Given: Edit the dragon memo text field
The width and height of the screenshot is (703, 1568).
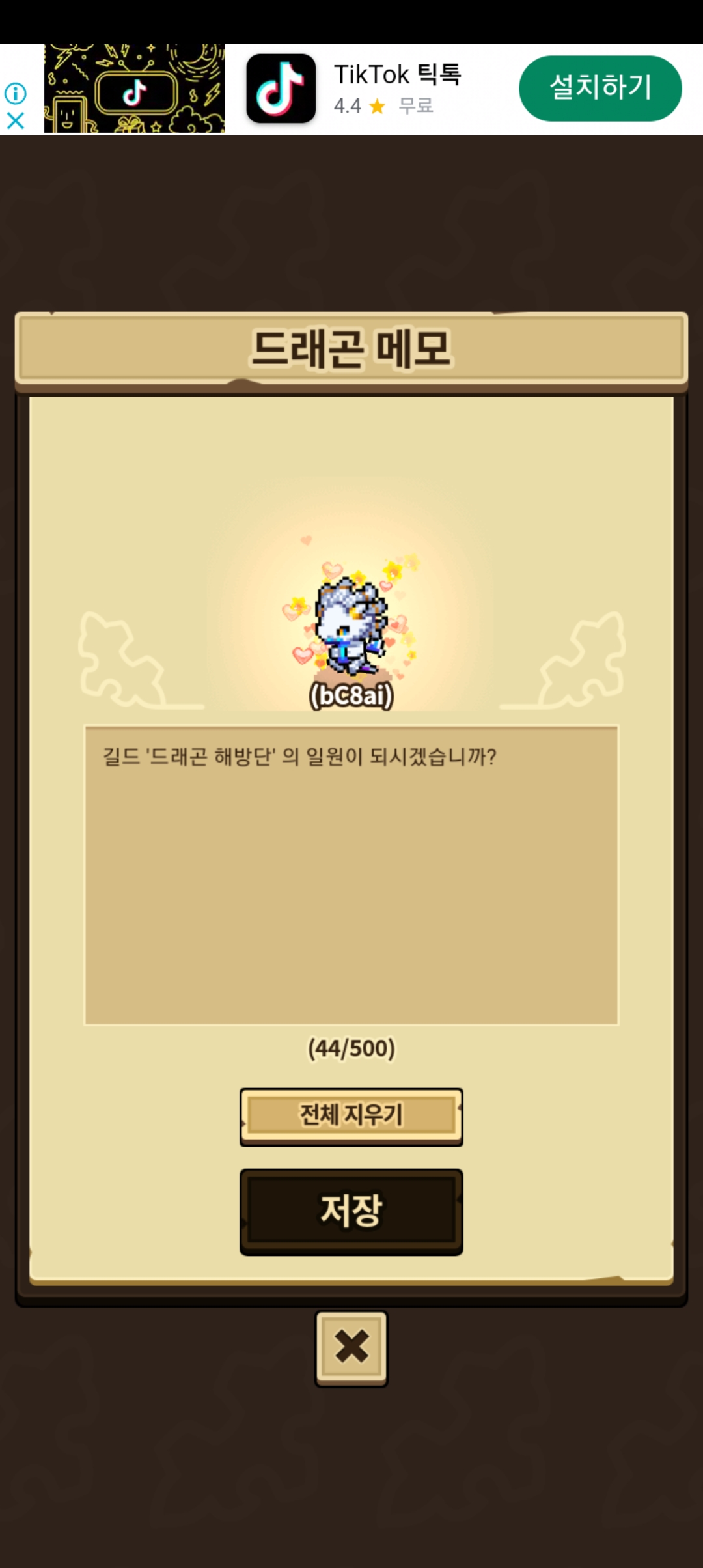Looking at the screenshot, I should point(351,875).
